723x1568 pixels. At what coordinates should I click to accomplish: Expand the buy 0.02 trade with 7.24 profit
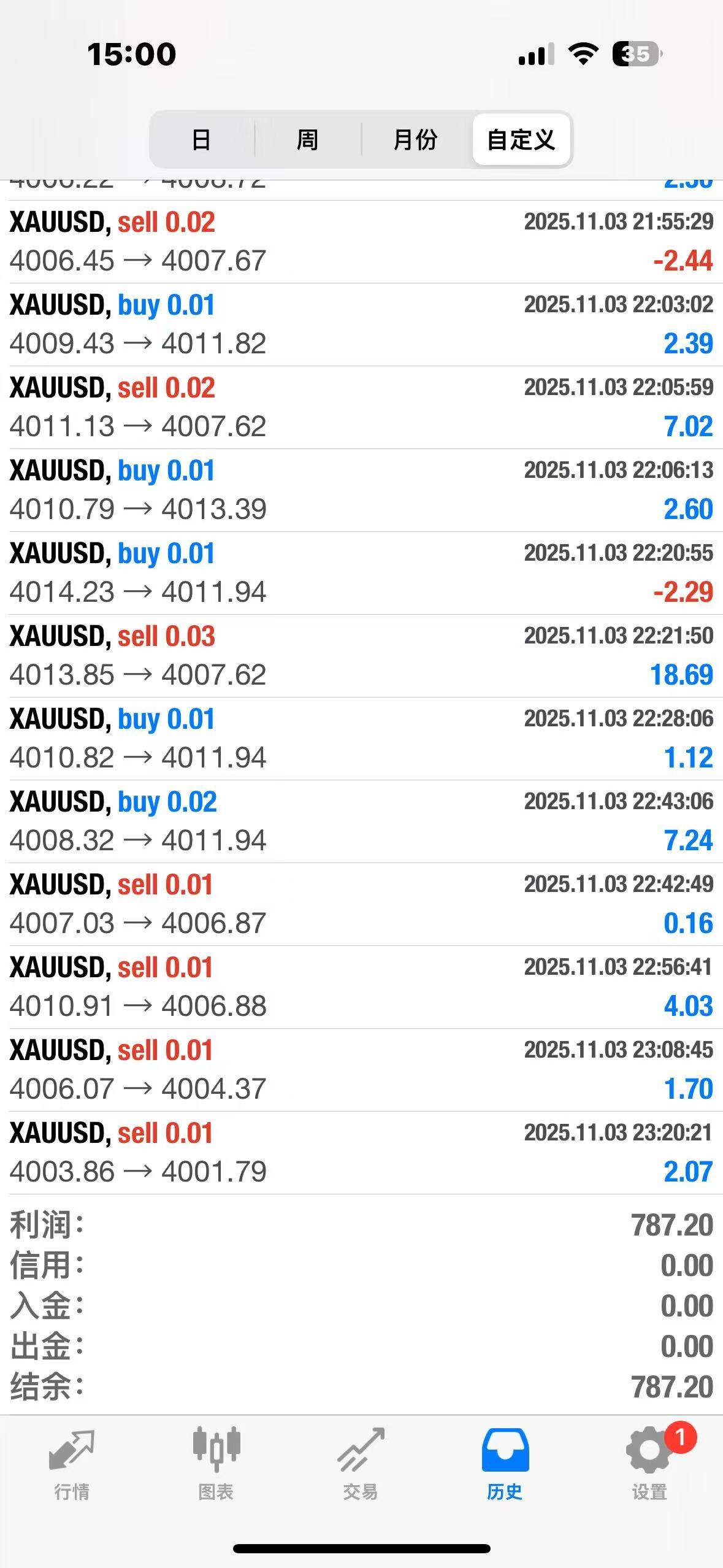(x=361, y=821)
